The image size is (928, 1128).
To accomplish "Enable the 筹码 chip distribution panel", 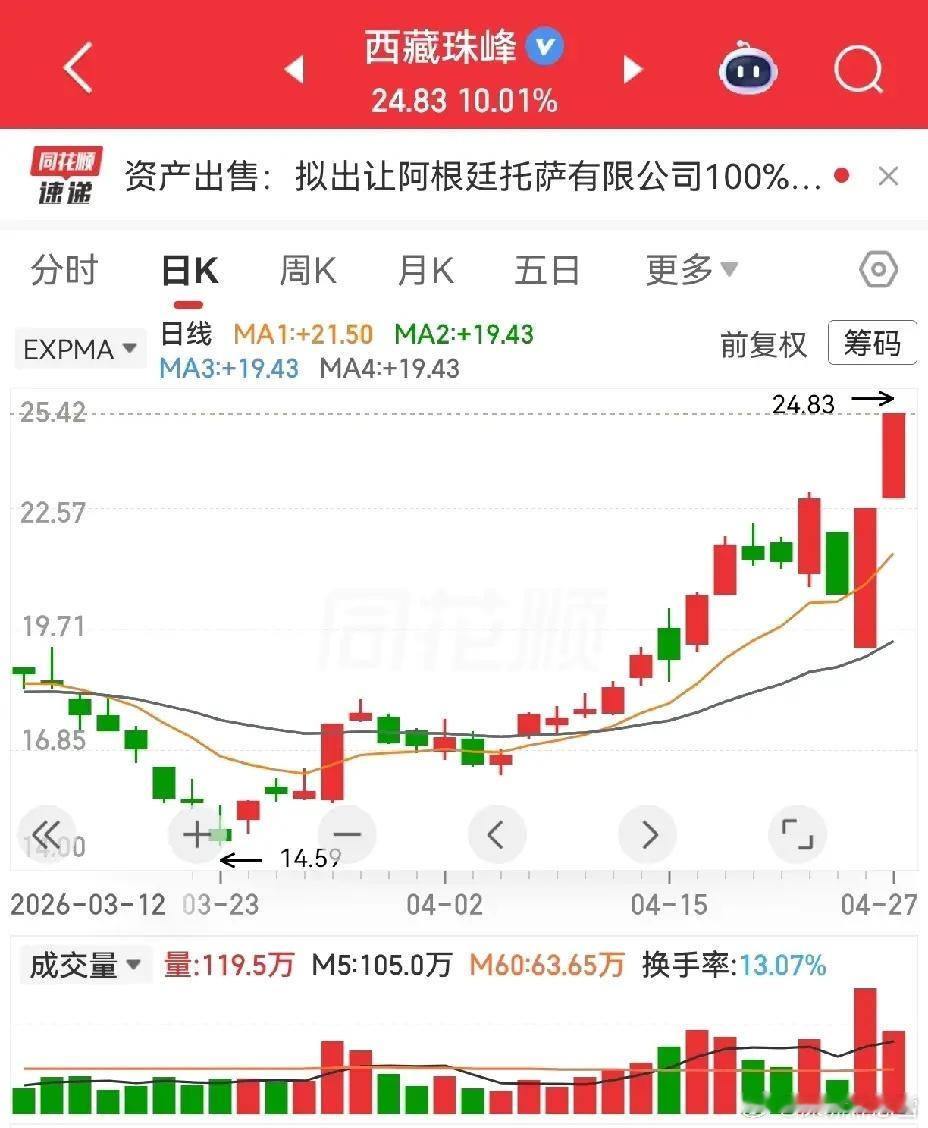I will tap(872, 343).
